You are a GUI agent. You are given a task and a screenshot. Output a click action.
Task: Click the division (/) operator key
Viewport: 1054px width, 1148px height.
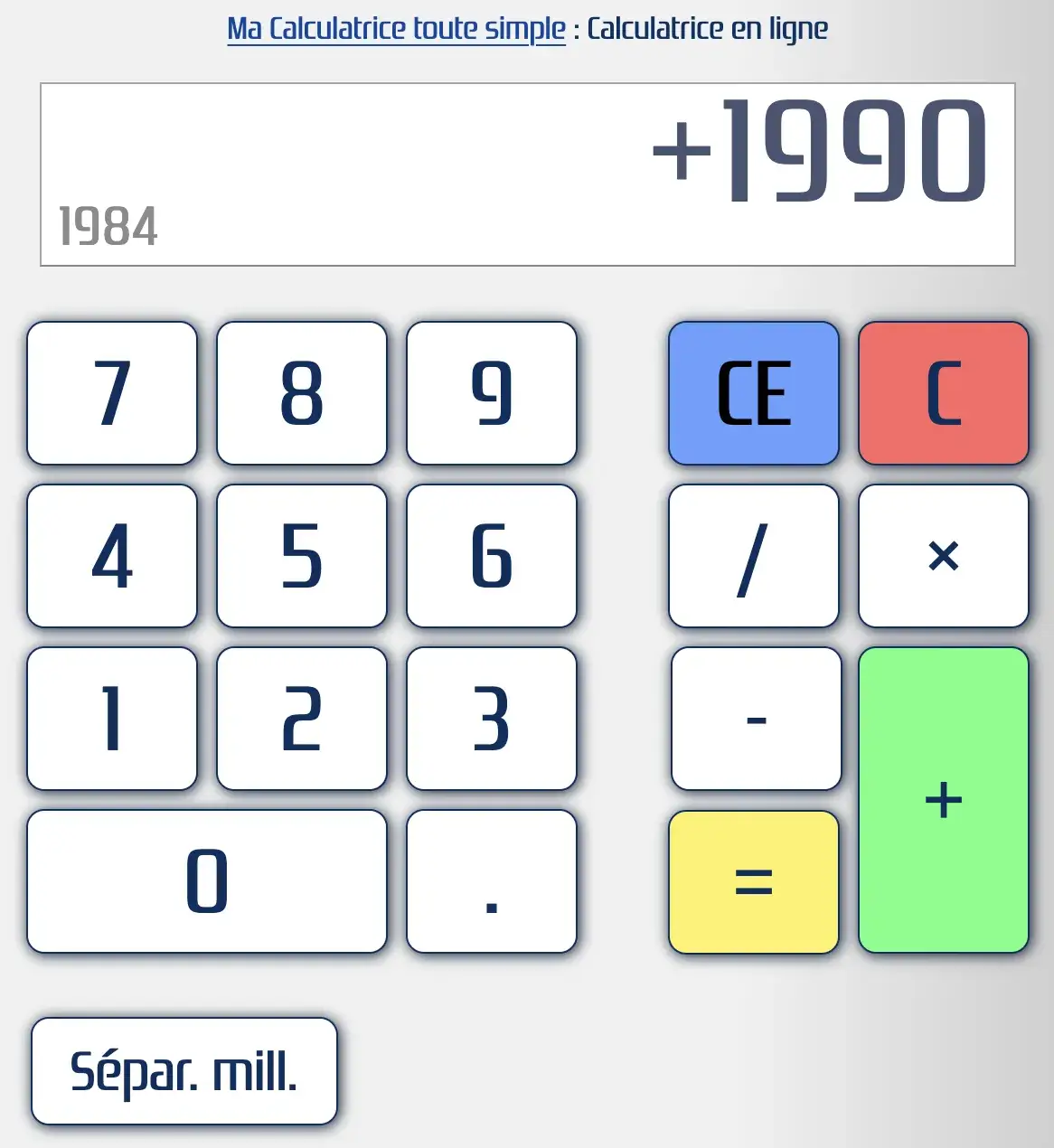[x=754, y=556]
